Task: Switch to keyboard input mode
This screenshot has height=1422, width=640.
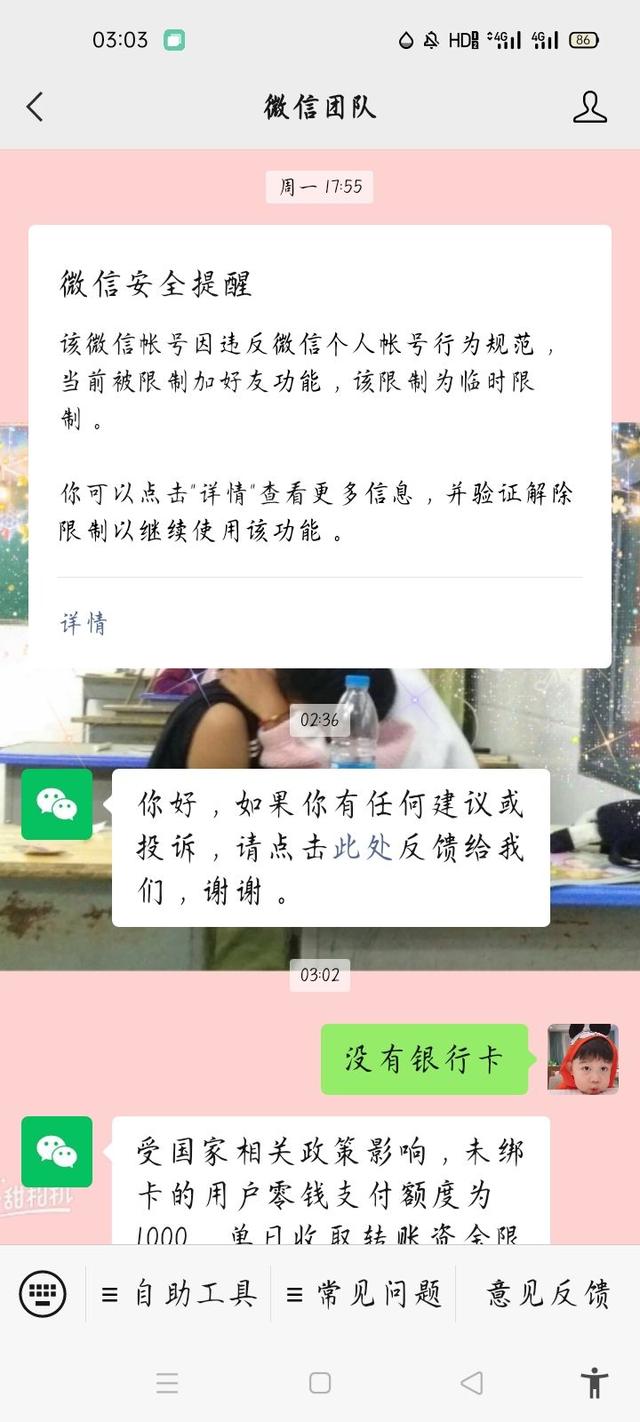Action: pos(43,1293)
